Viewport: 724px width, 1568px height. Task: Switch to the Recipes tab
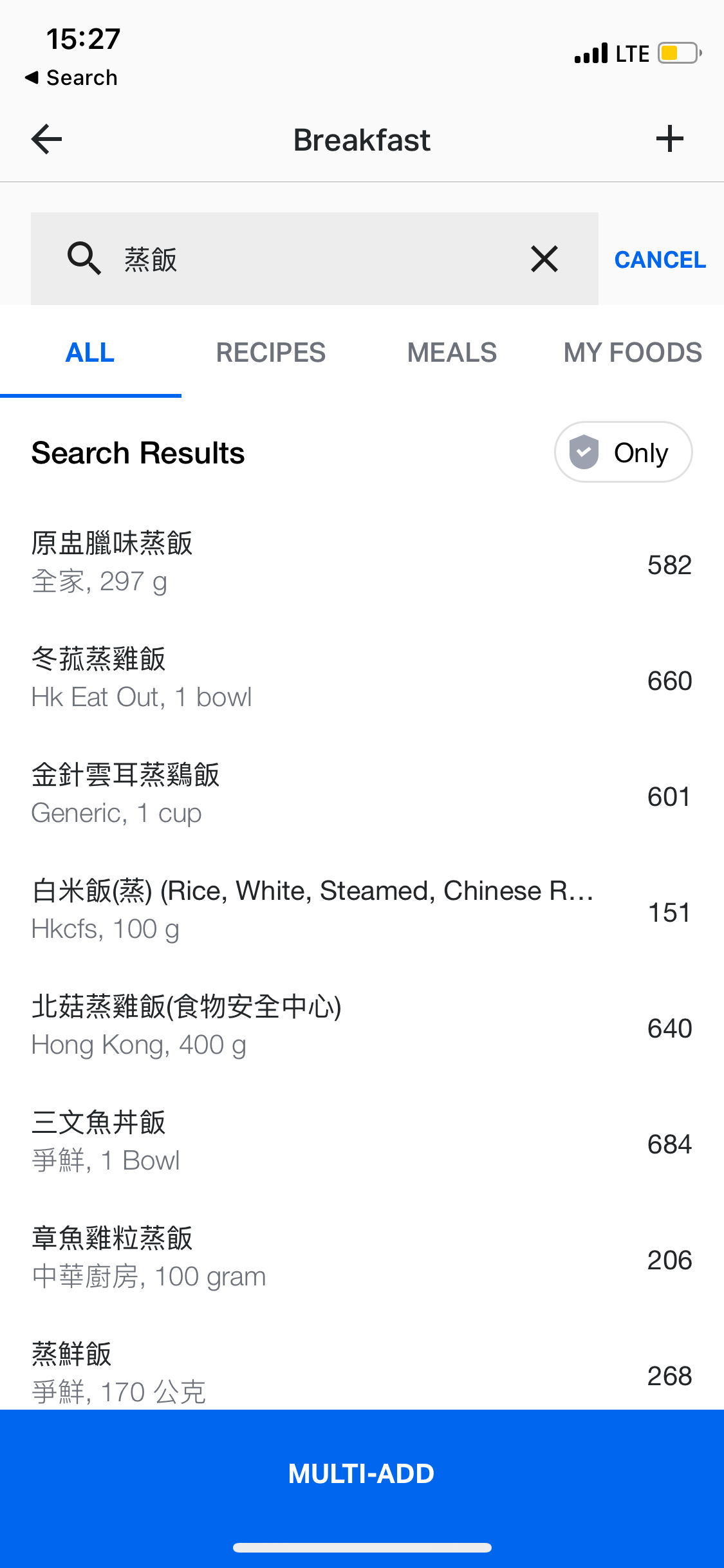(271, 353)
